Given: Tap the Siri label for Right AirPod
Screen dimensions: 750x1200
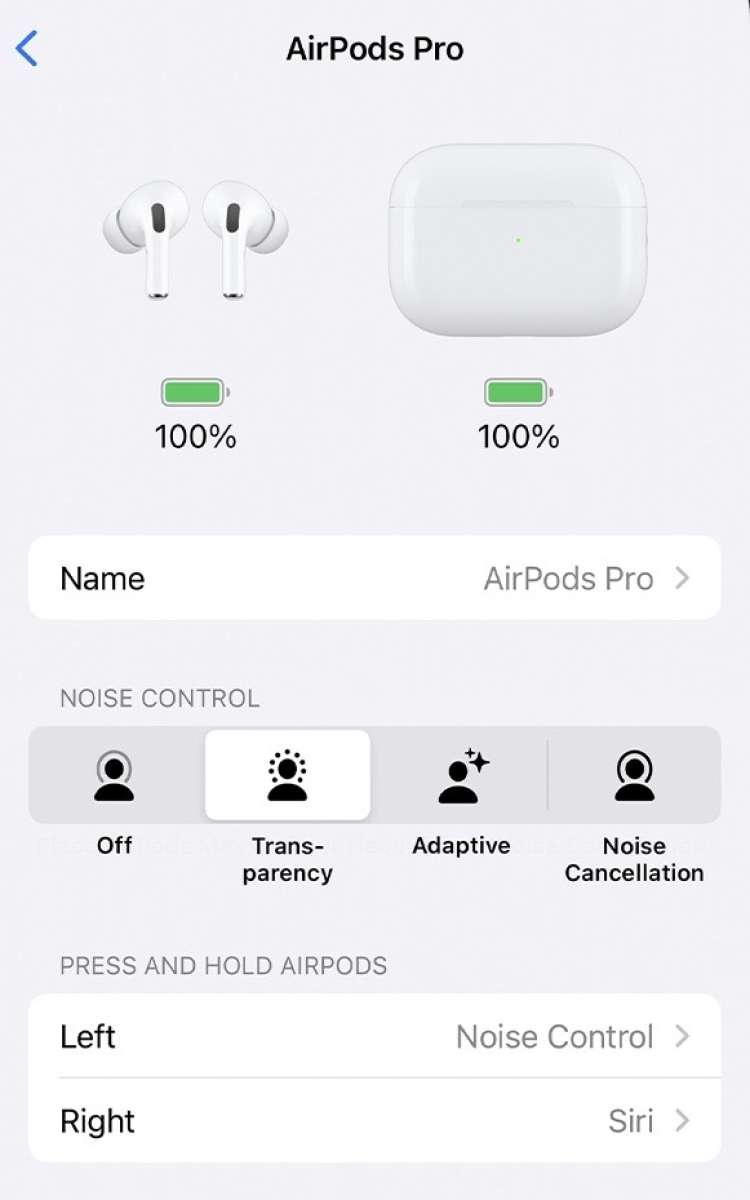Looking at the screenshot, I should (631, 1121).
